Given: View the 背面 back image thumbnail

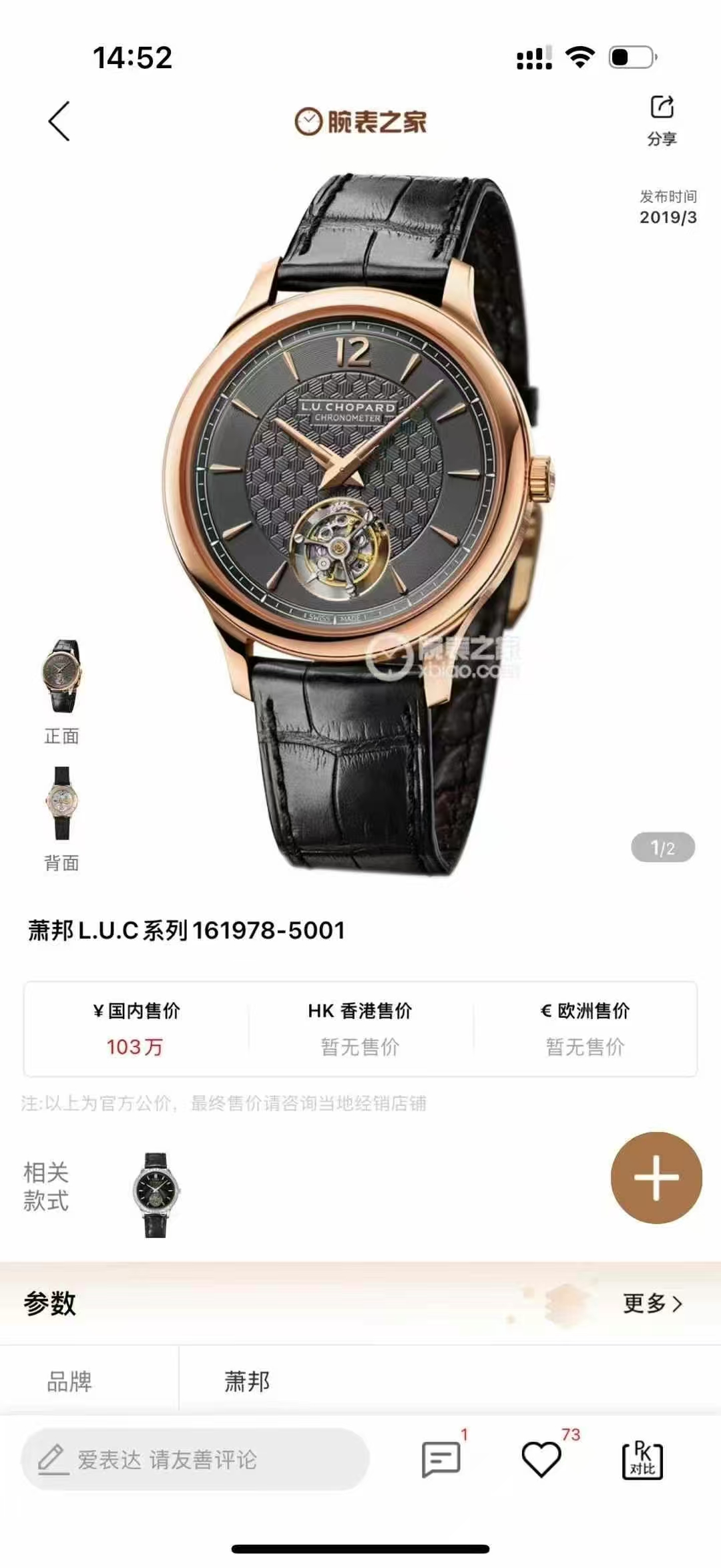Looking at the screenshot, I should point(61,803).
